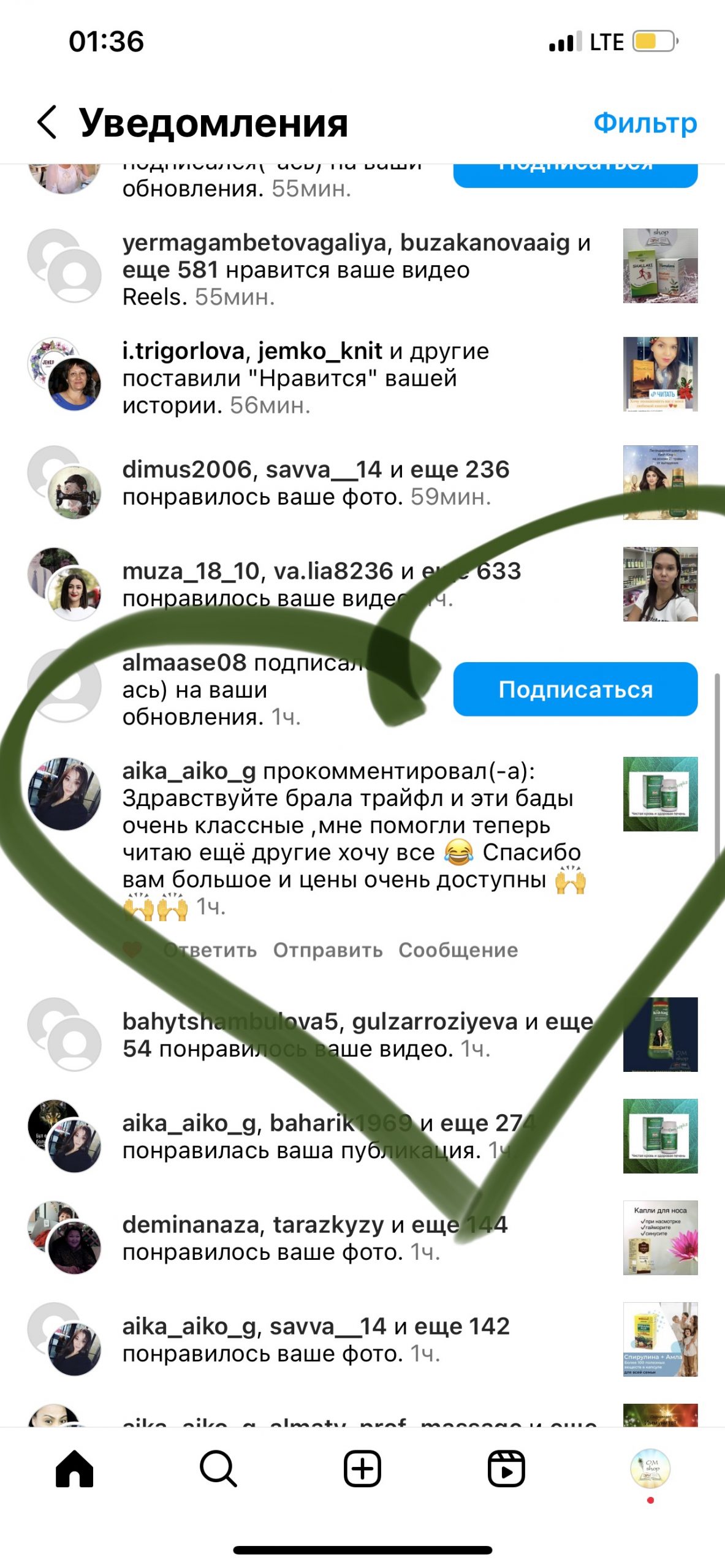
Task: Create a new post with the plus tab
Action: coord(362,1469)
